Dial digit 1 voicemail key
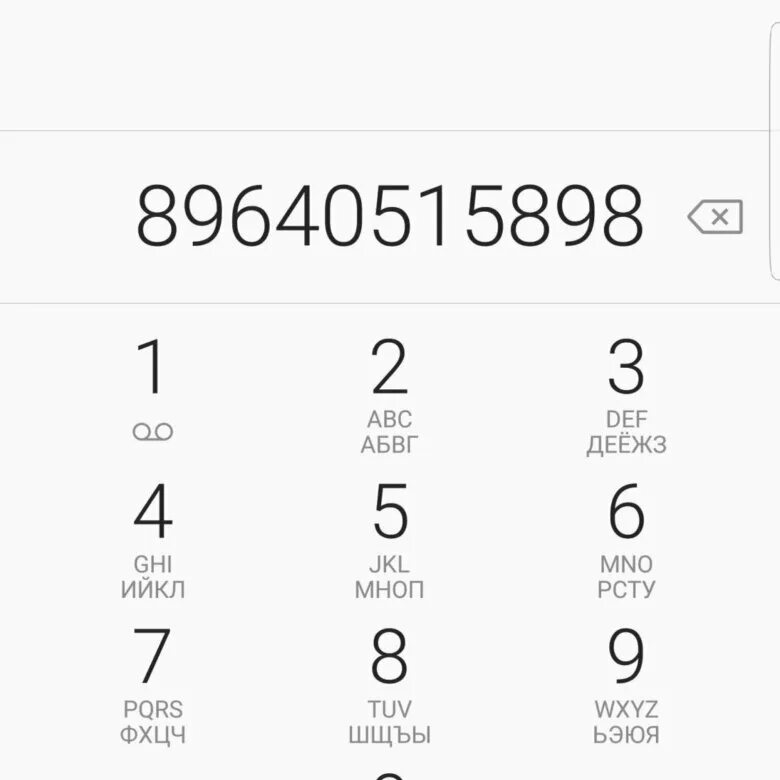Screen dimensions: 780x780 [x=152, y=390]
